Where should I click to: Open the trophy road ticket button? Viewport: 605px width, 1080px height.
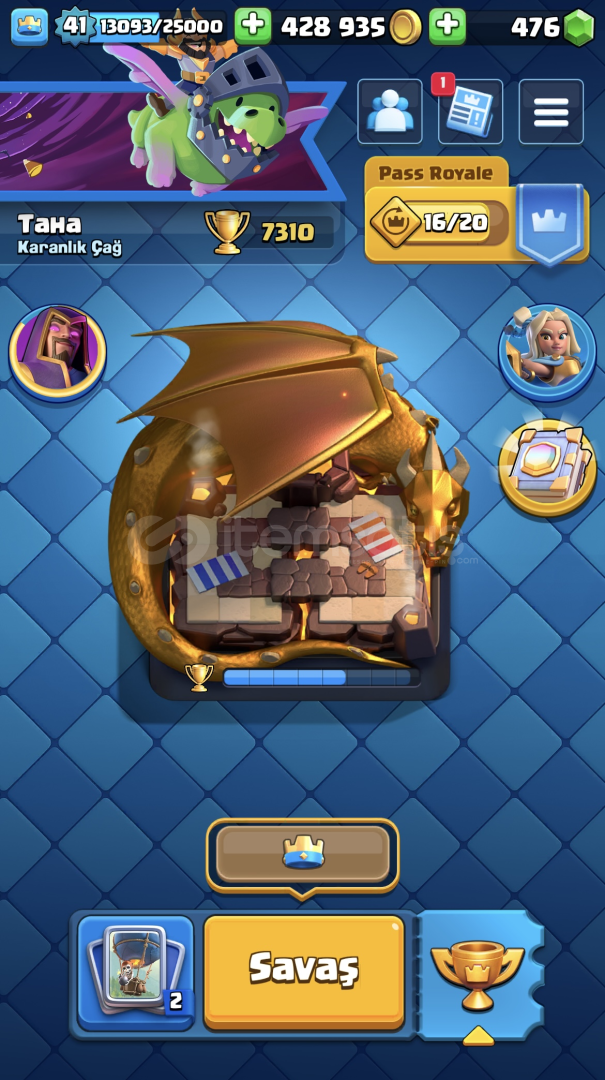click(x=480, y=975)
